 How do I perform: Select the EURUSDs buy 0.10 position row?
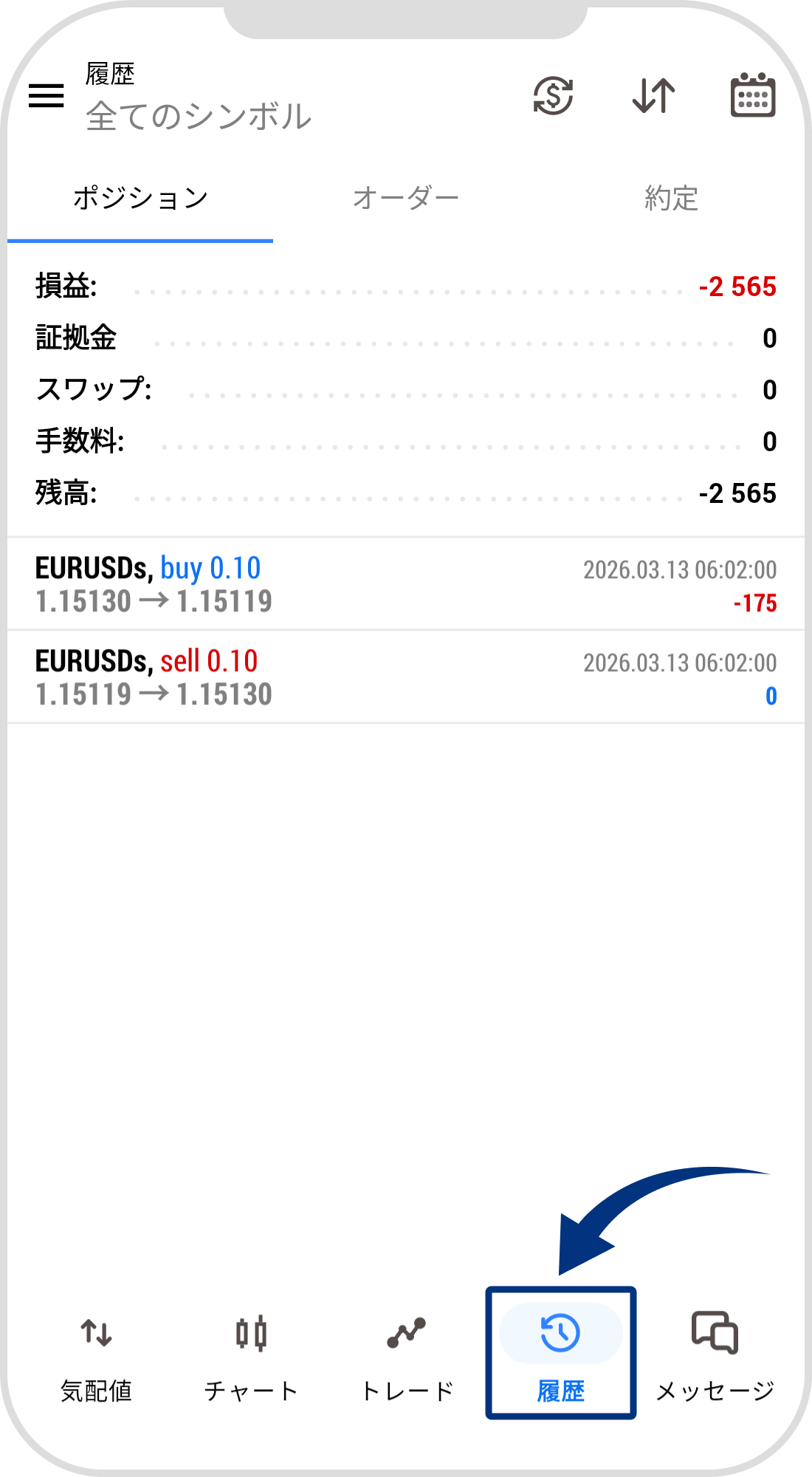tap(406, 583)
